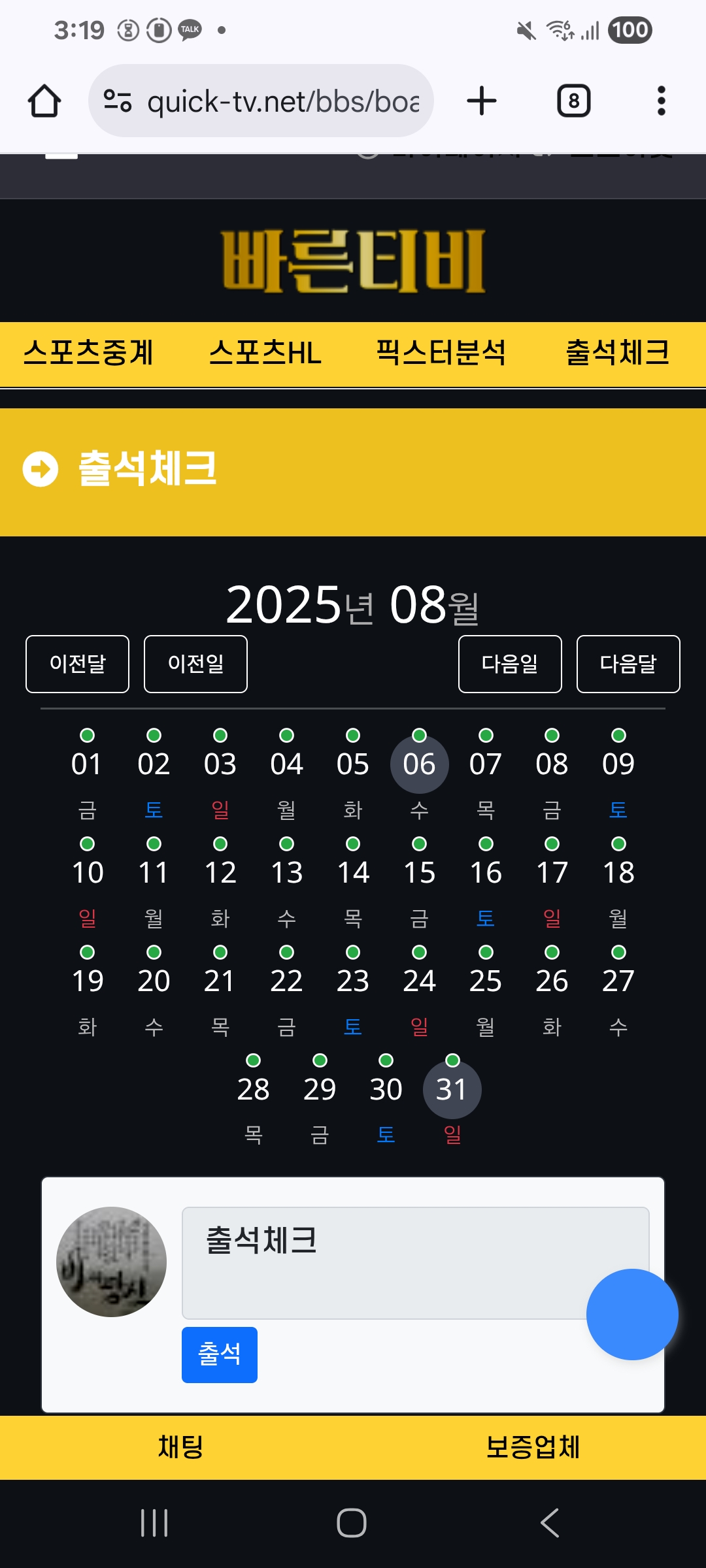Go to the next month with 다음달
Screen dimensions: 706x1568
point(628,664)
